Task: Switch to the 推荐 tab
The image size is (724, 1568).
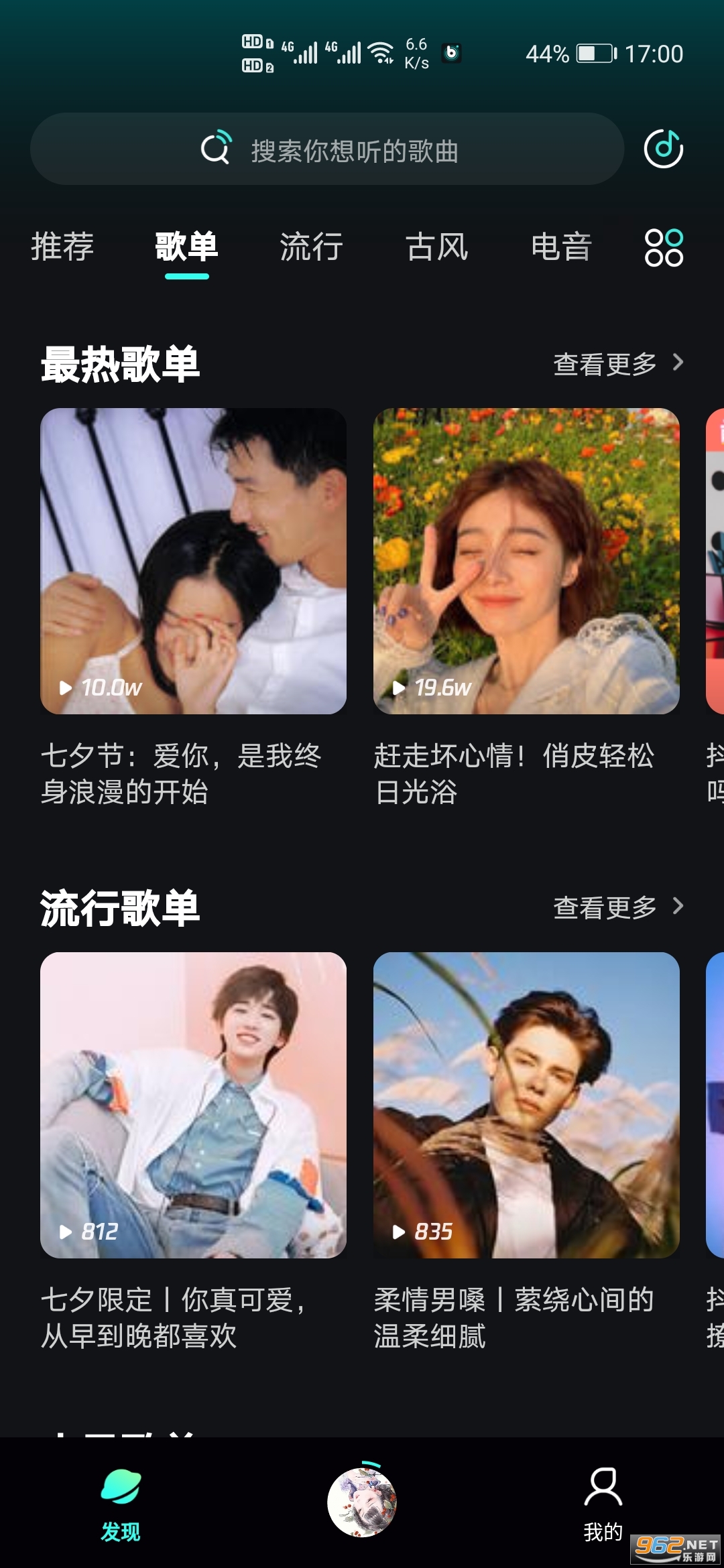Action: [x=62, y=246]
